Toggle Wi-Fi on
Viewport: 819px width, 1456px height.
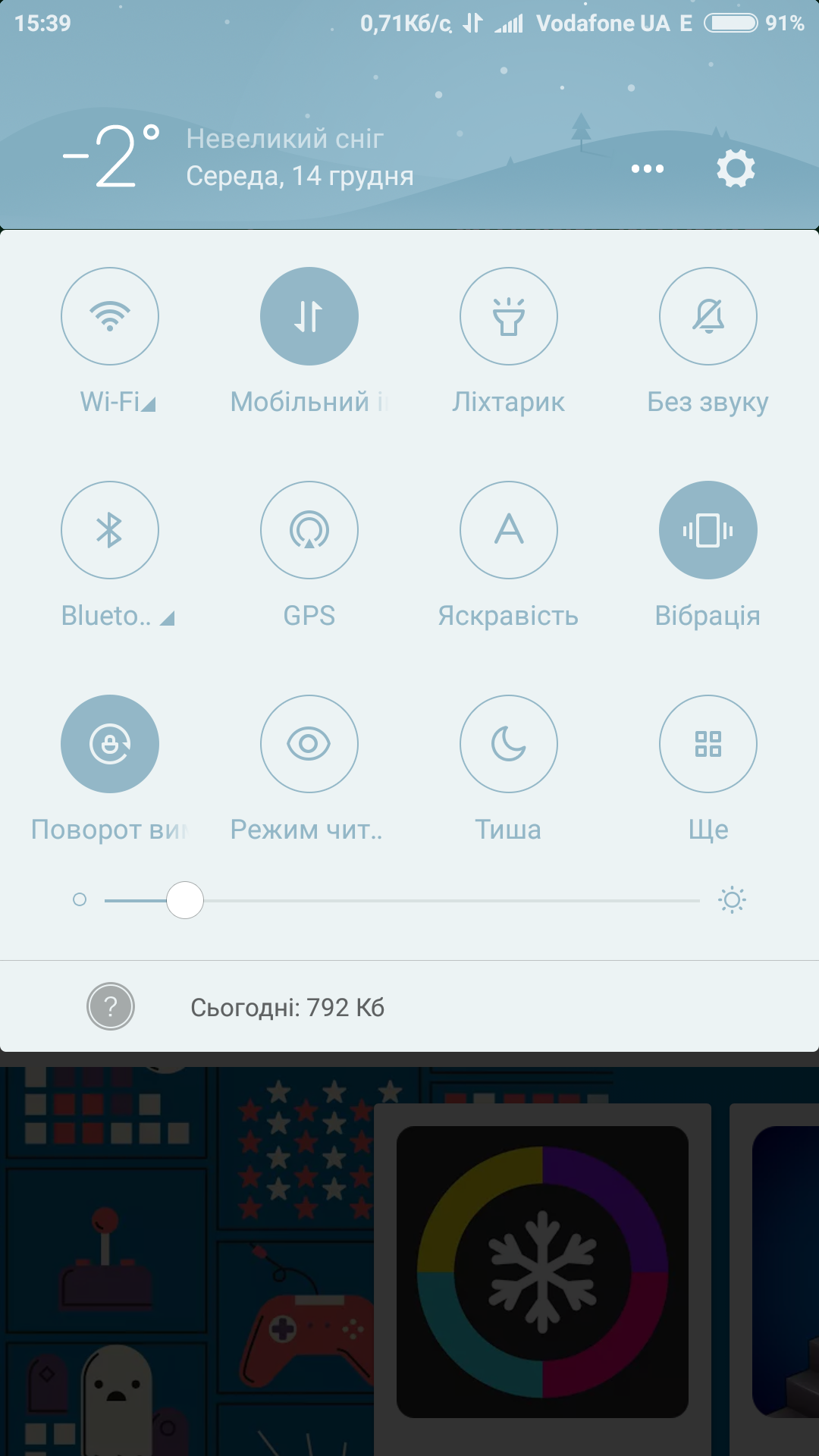click(x=110, y=316)
